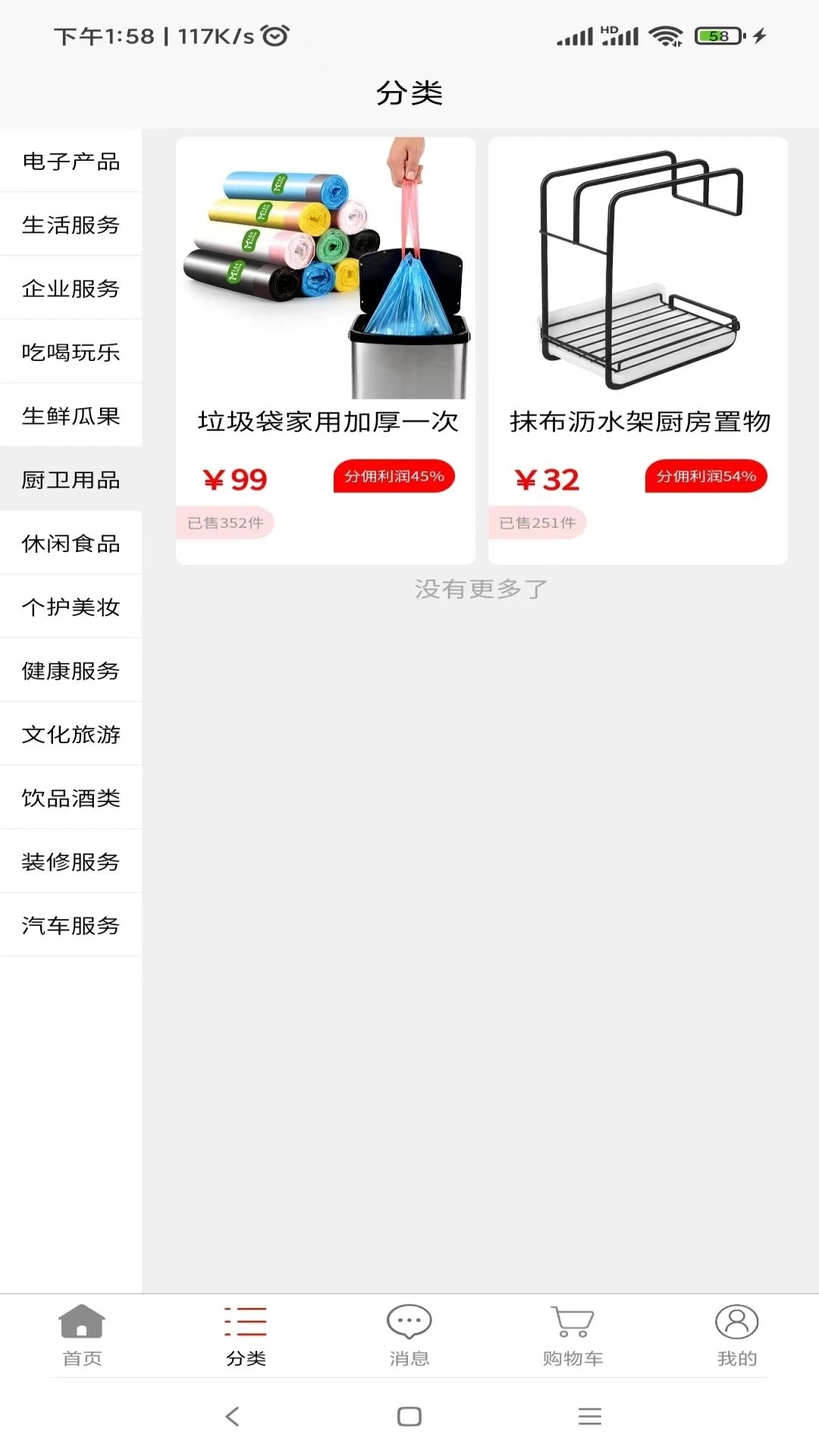Switch to the 电子产品 category
The height and width of the screenshot is (1456, 819).
tap(72, 161)
